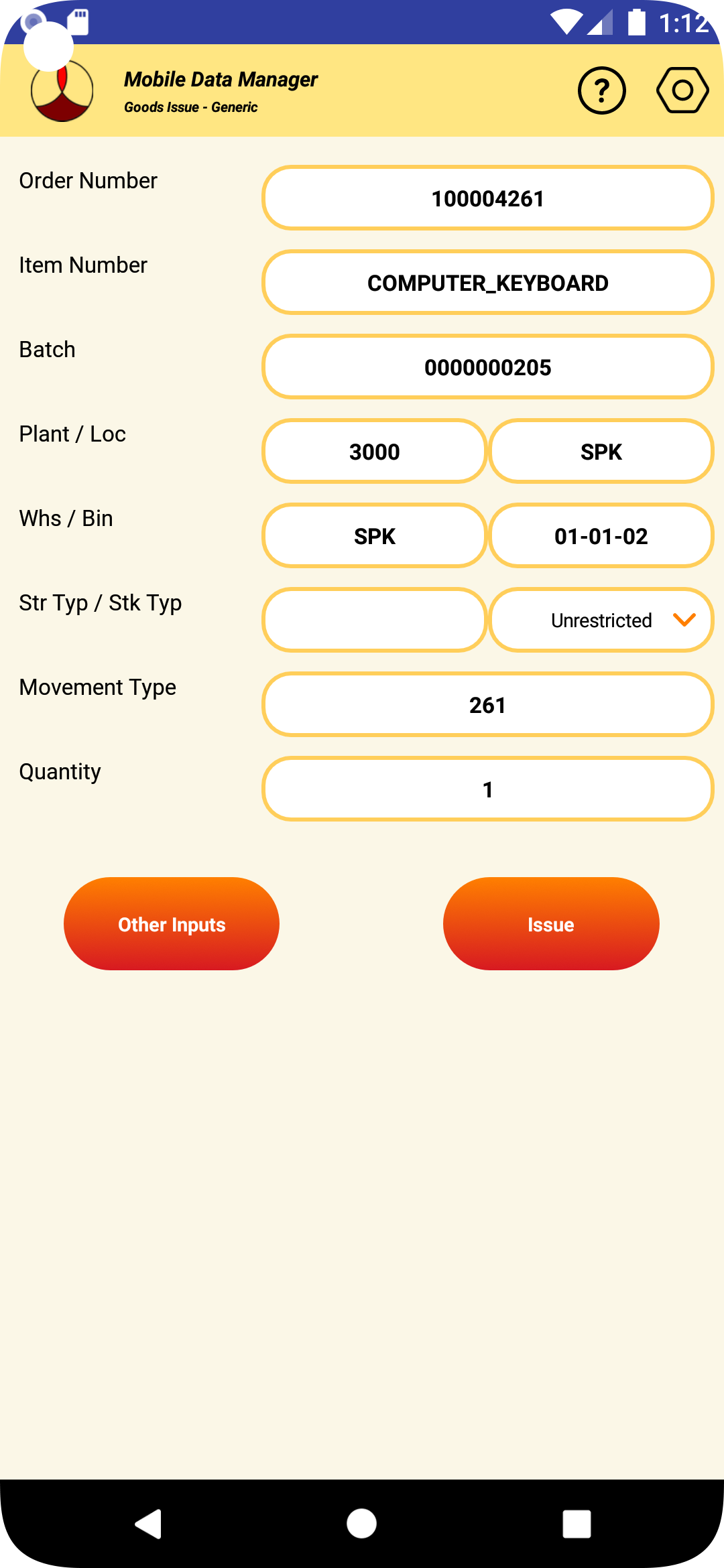724x1568 pixels.
Task: Tap the empty Str Typ field
Action: tap(374, 620)
